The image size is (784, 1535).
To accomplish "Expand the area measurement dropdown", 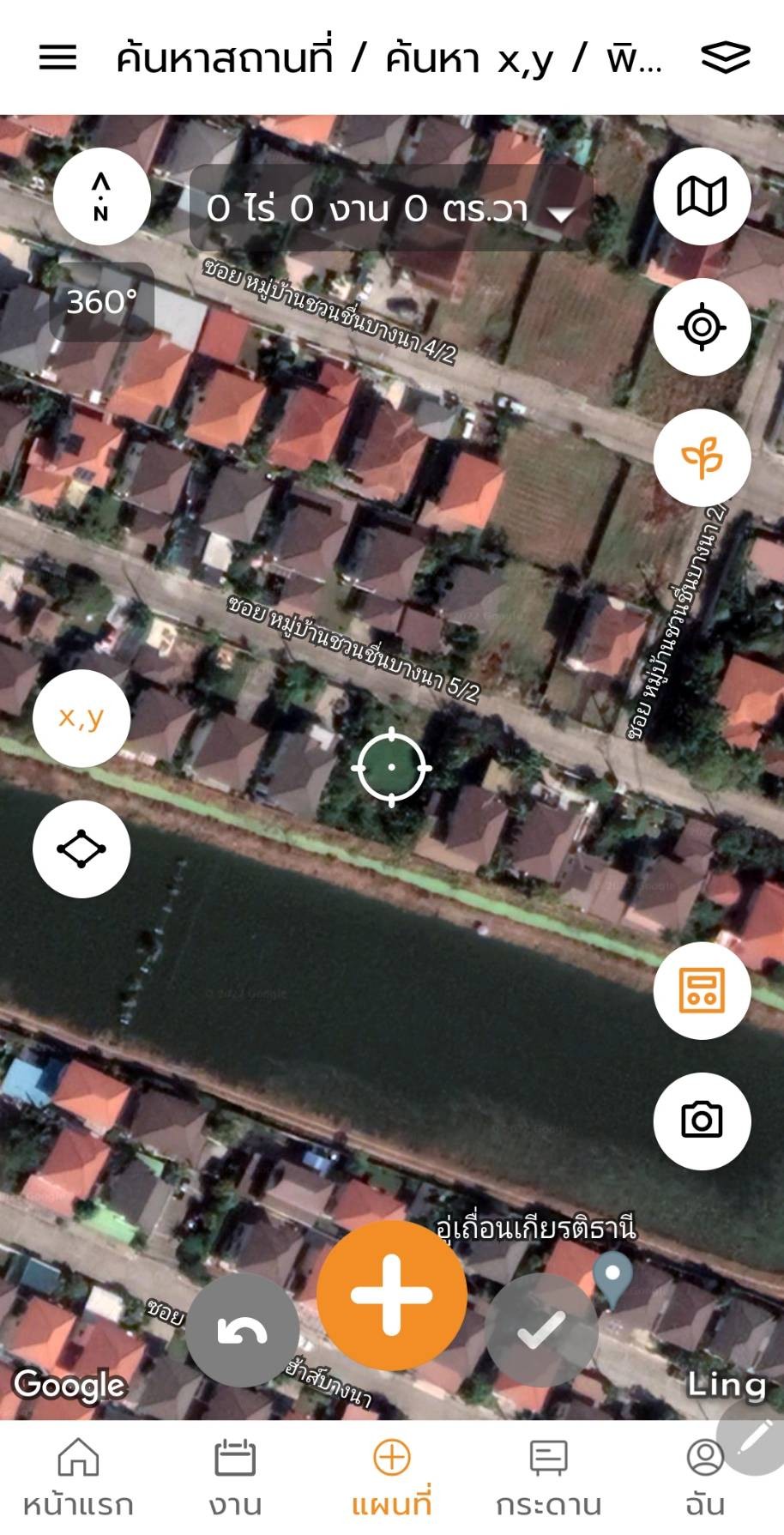I will 390,208.
